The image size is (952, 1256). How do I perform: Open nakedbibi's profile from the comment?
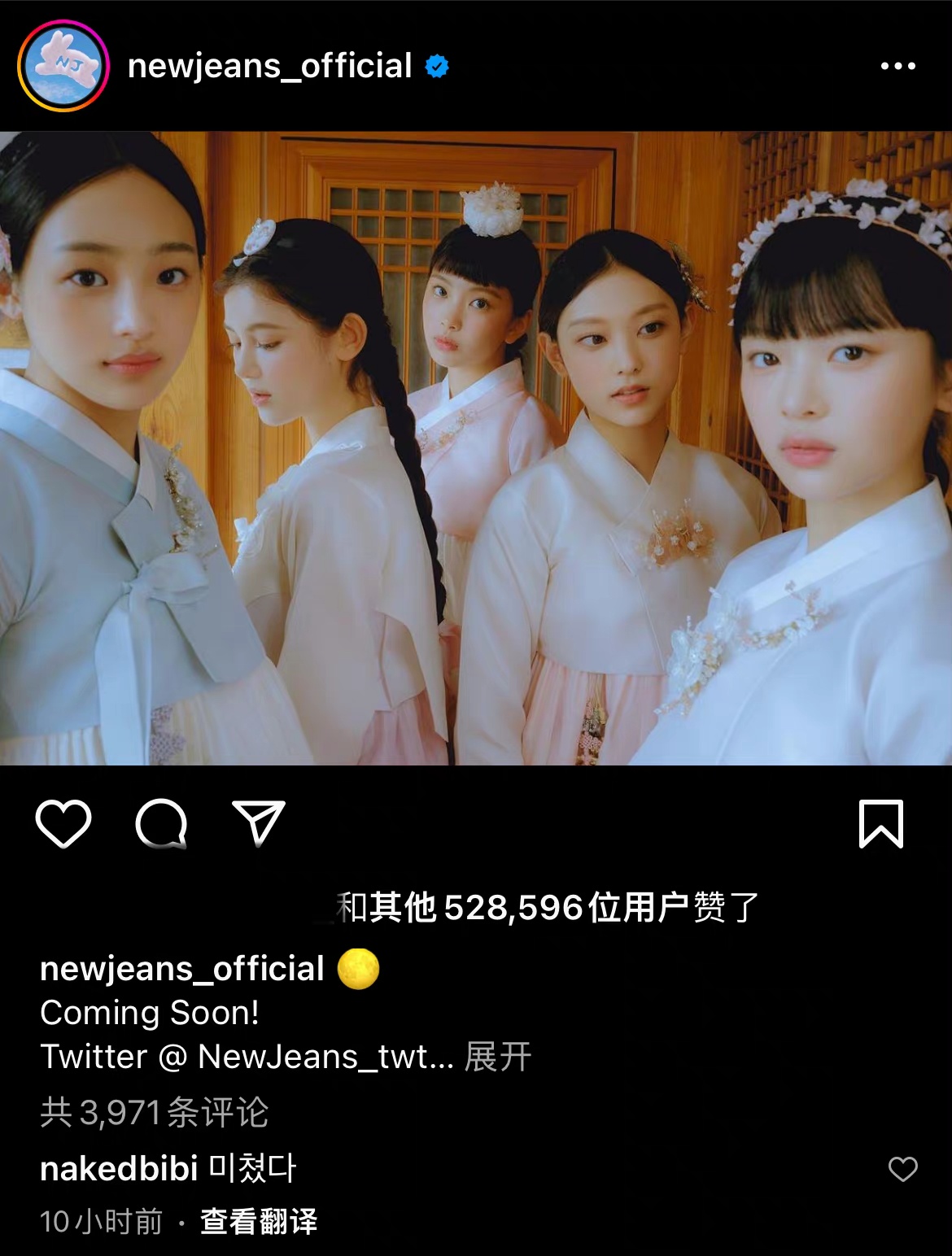[x=119, y=1169]
